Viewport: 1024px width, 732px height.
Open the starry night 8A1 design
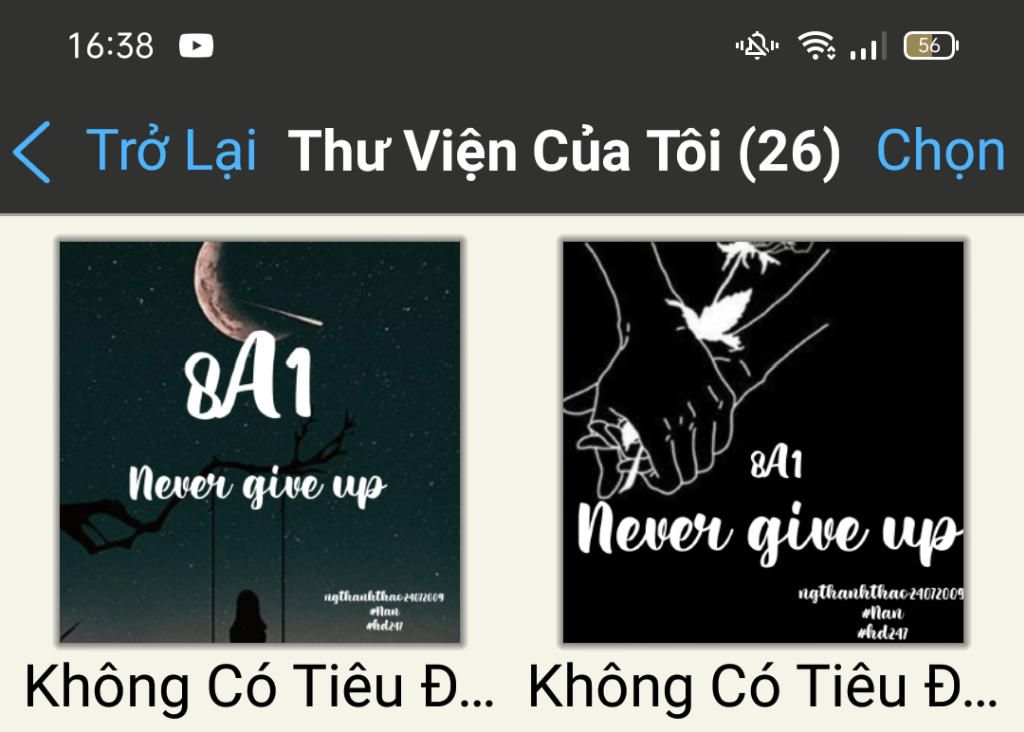click(260, 441)
